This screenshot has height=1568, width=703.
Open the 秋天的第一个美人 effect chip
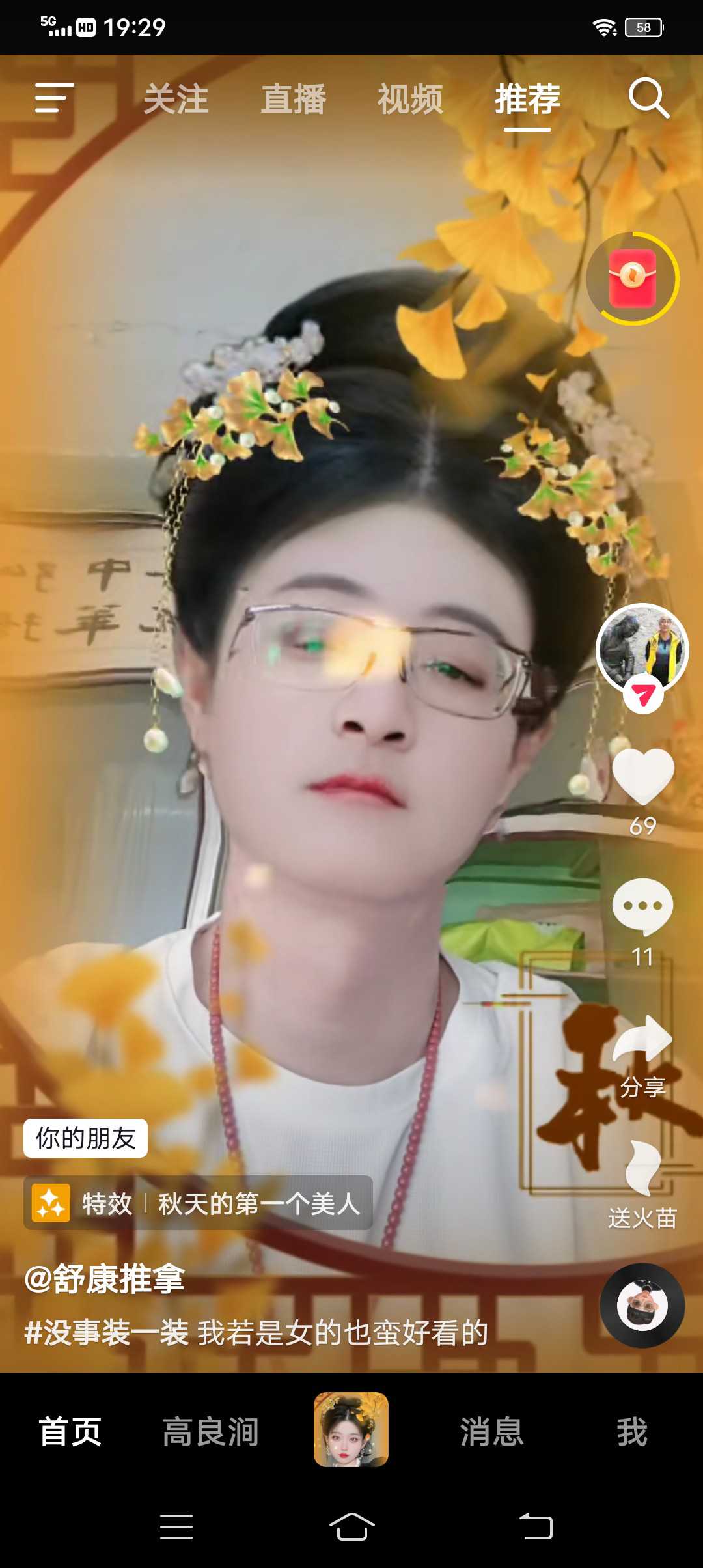198,1203
